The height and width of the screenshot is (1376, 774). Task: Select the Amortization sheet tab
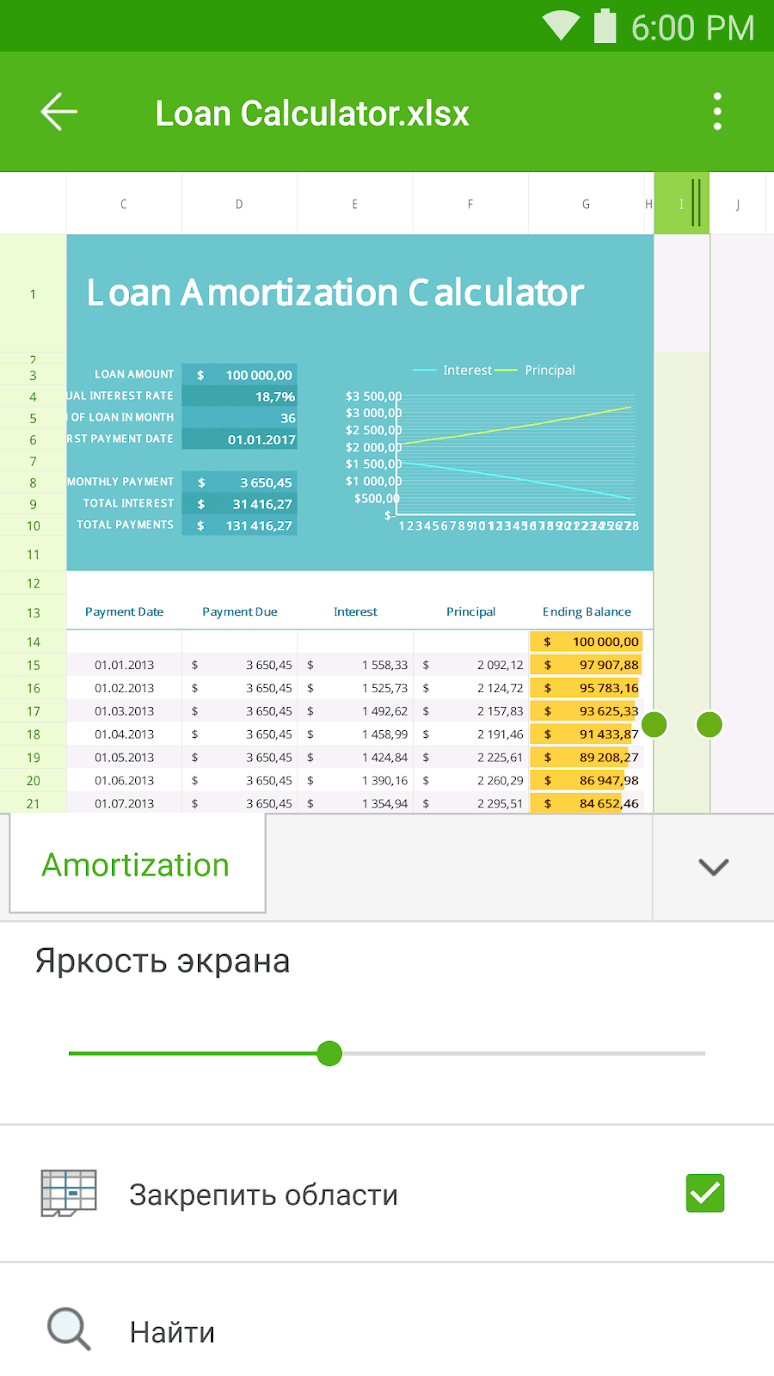click(x=136, y=865)
